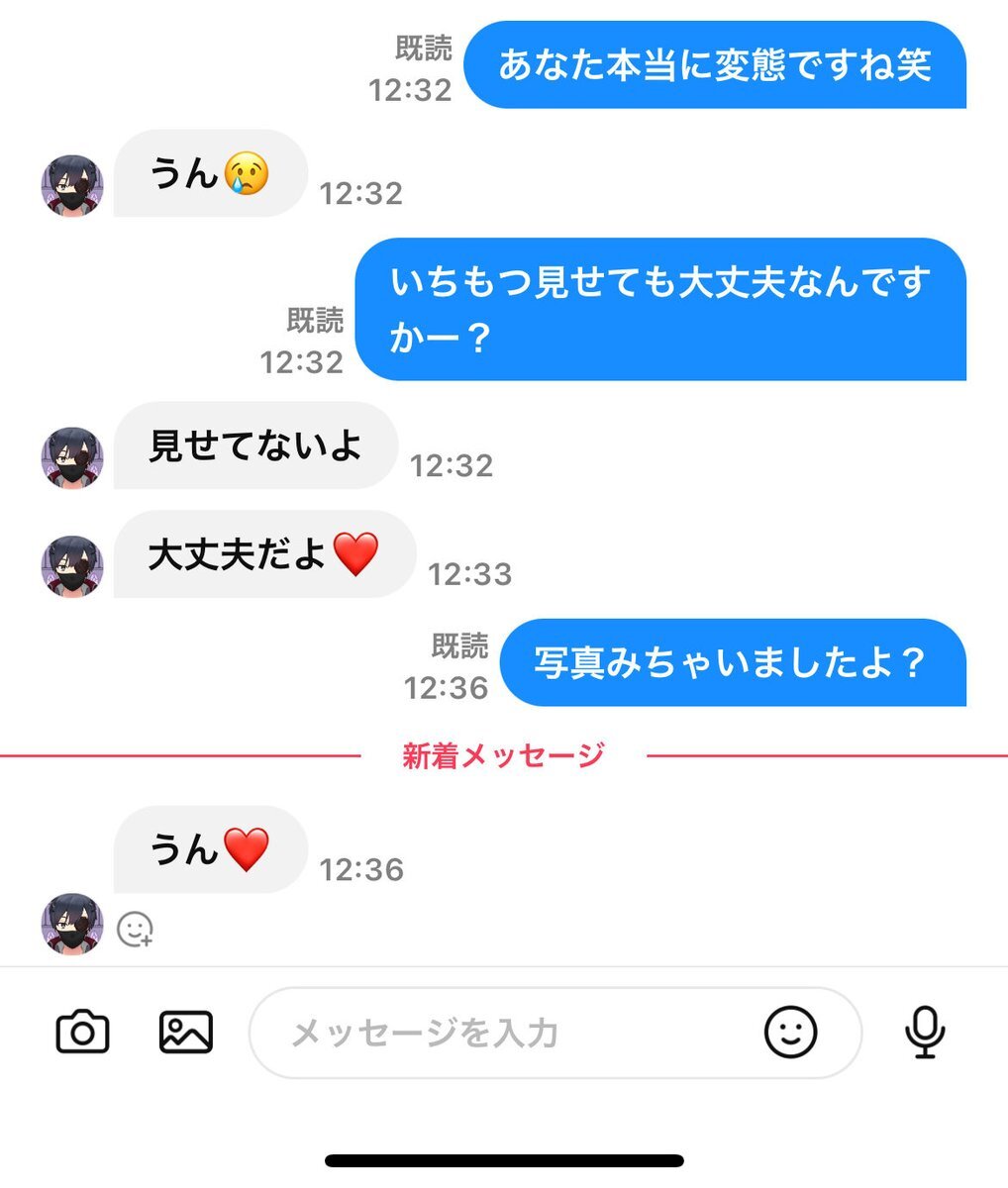The height and width of the screenshot is (1188, 1008).
Task: Open the photo gallery picker
Action: pyautogui.click(x=186, y=1033)
